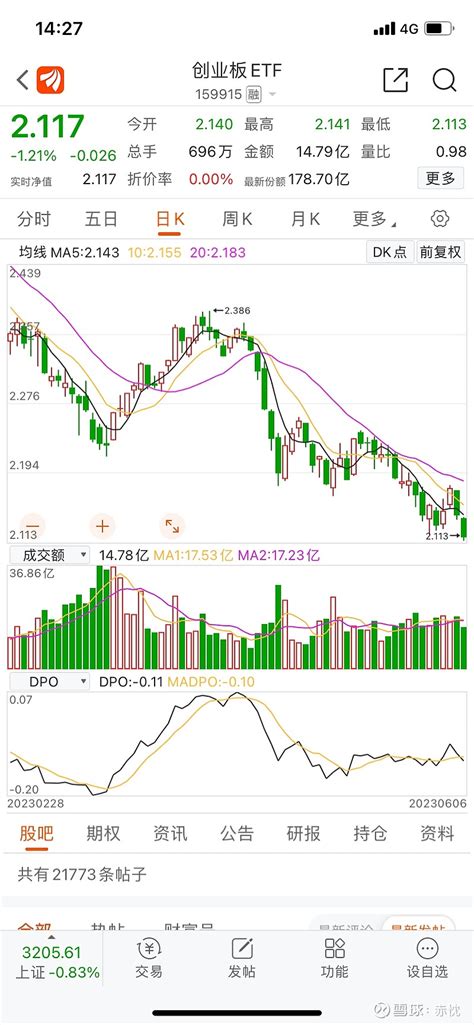Tap the 更多 quote details button

440,178
